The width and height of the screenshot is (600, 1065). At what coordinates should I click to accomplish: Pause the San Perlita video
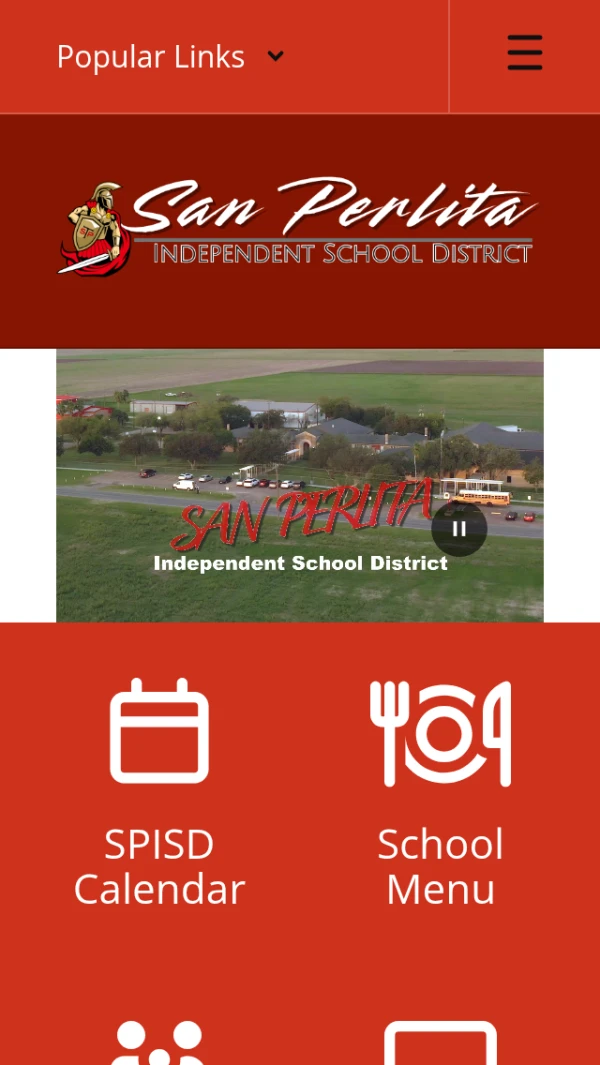tap(459, 529)
